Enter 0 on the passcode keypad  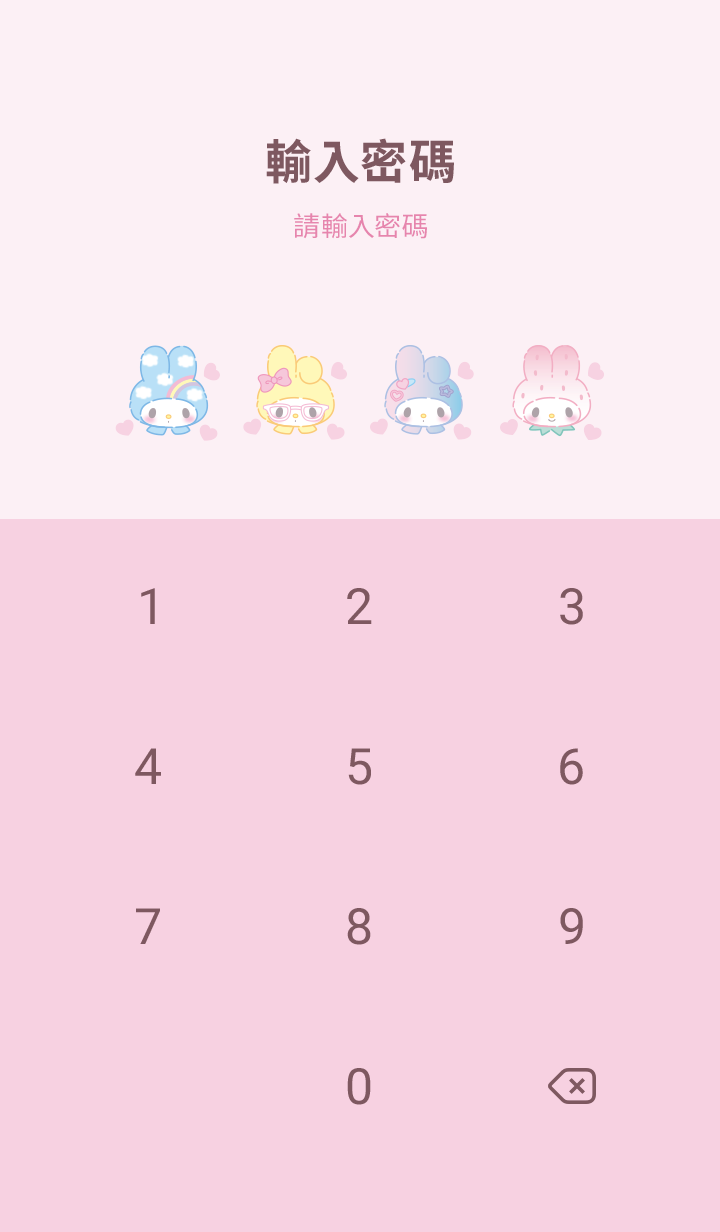coord(359,1087)
